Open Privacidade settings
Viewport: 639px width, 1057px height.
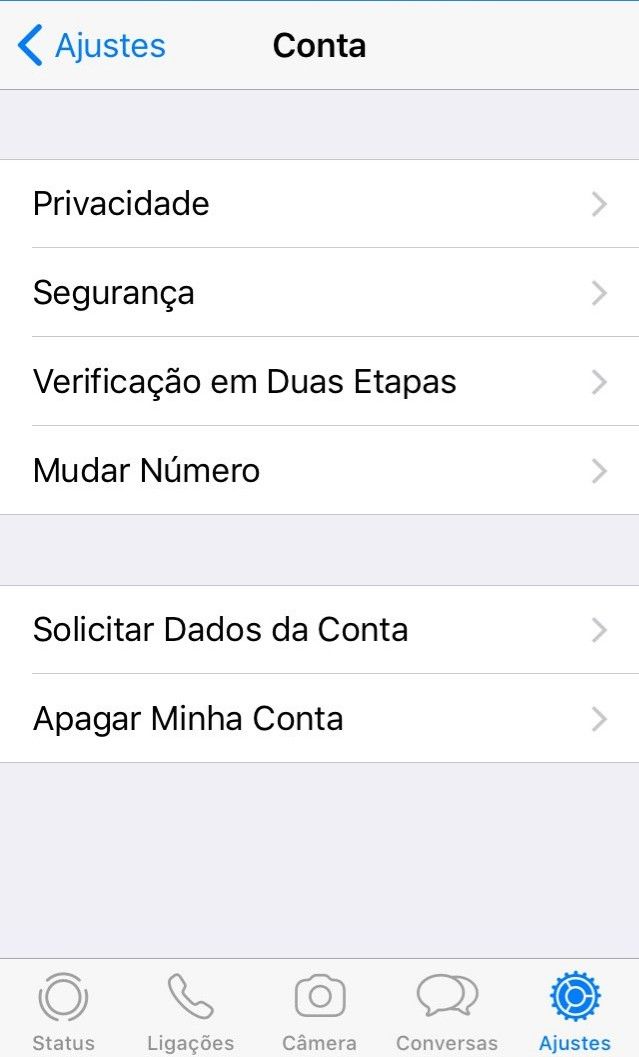tap(319, 204)
